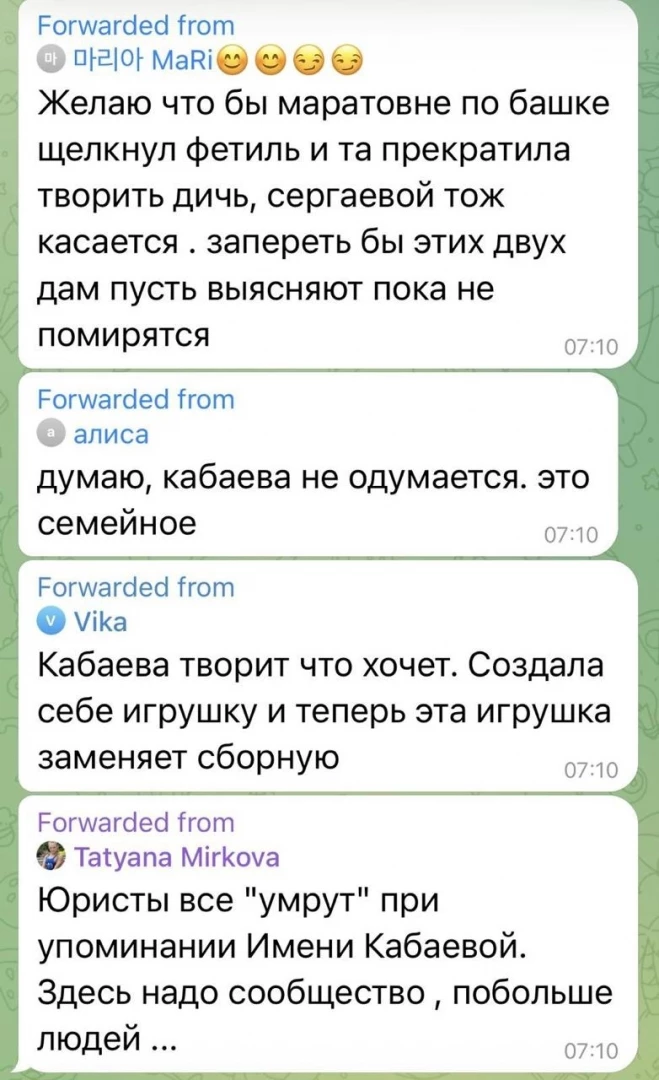The height and width of the screenshot is (1080, 659).
Task: Open Tatyana Mirkova's forwarded profile link
Action: tap(158, 857)
